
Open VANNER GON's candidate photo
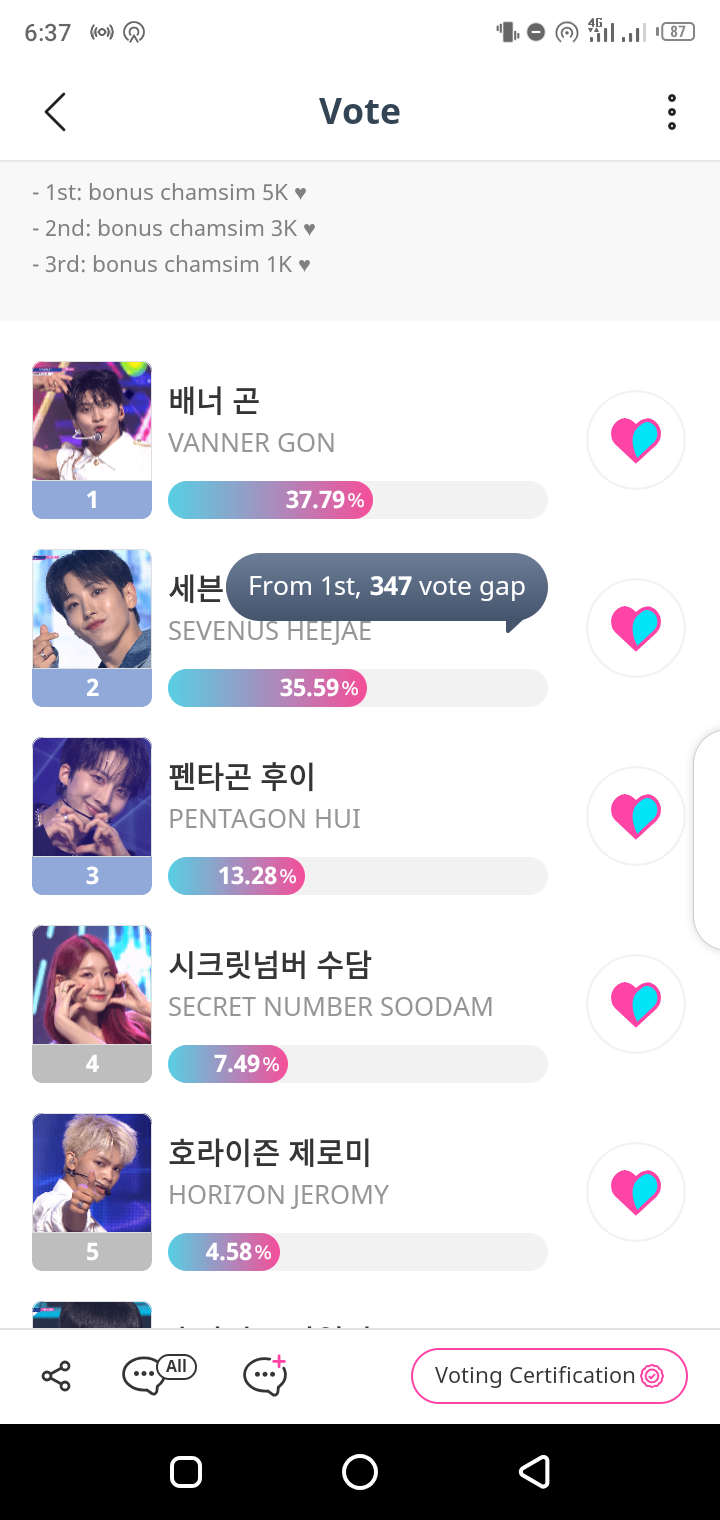click(x=92, y=422)
